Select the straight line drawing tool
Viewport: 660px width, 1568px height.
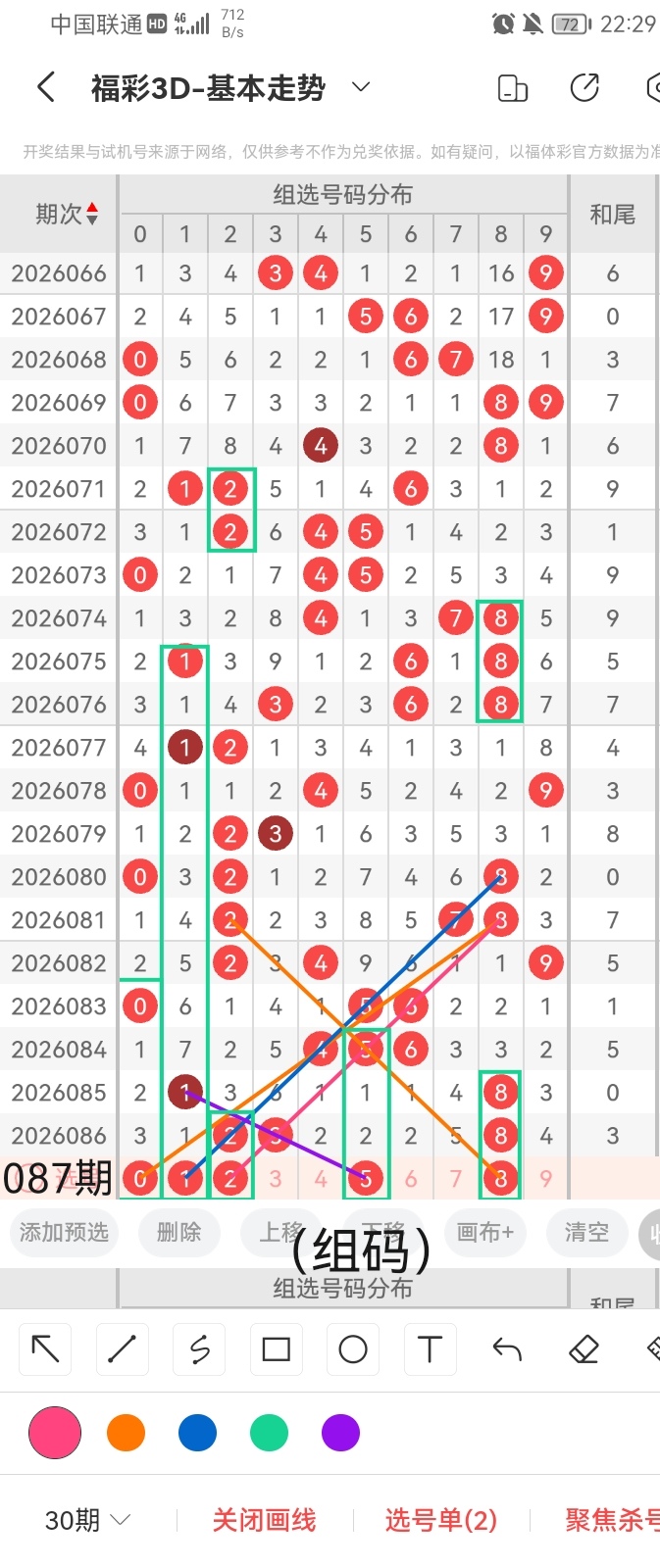coord(122,1349)
